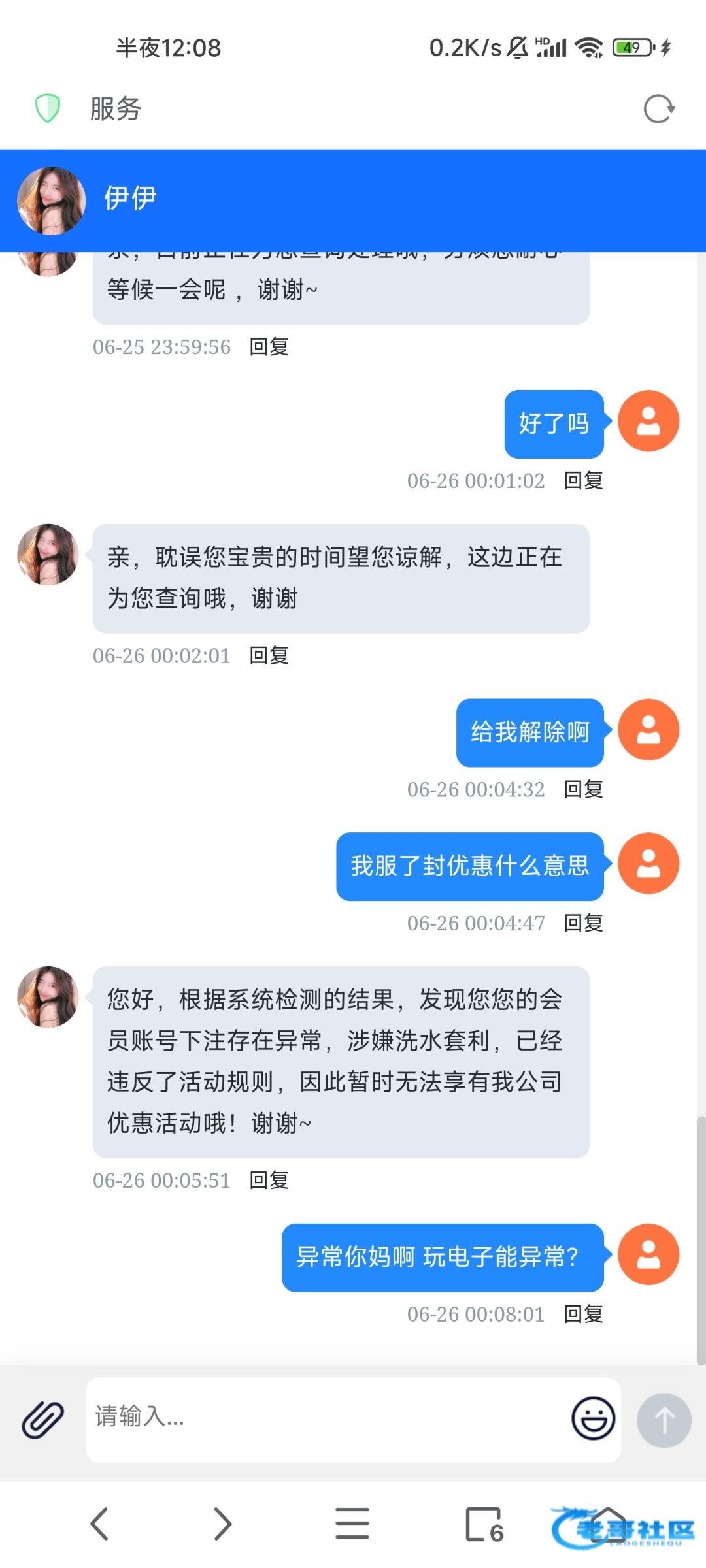Refresh the service chat page
This screenshot has width=706, height=1568.
pos(658,109)
